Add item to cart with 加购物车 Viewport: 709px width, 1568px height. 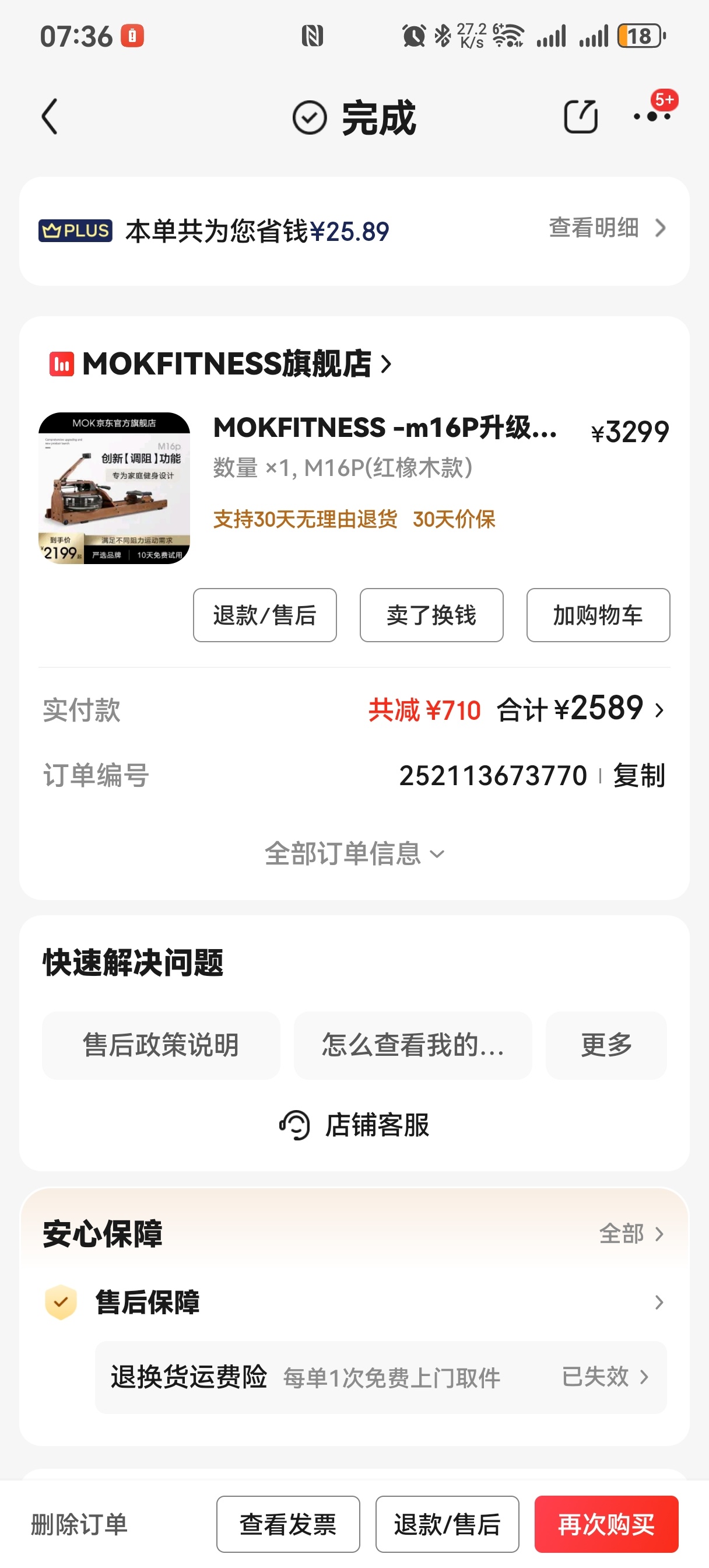click(598, 615)
